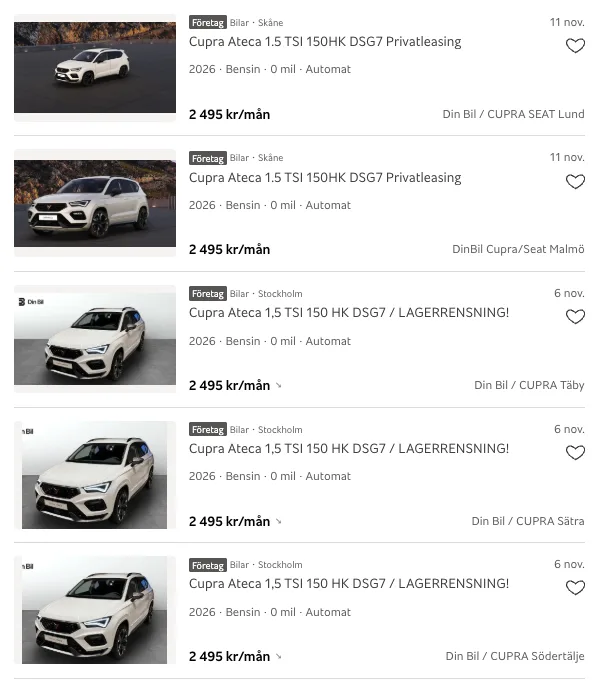The image size is (605, 683).
Task: Favorite the Din Bil / CUPRA Södertälje listing
Action: click(575, 588)
